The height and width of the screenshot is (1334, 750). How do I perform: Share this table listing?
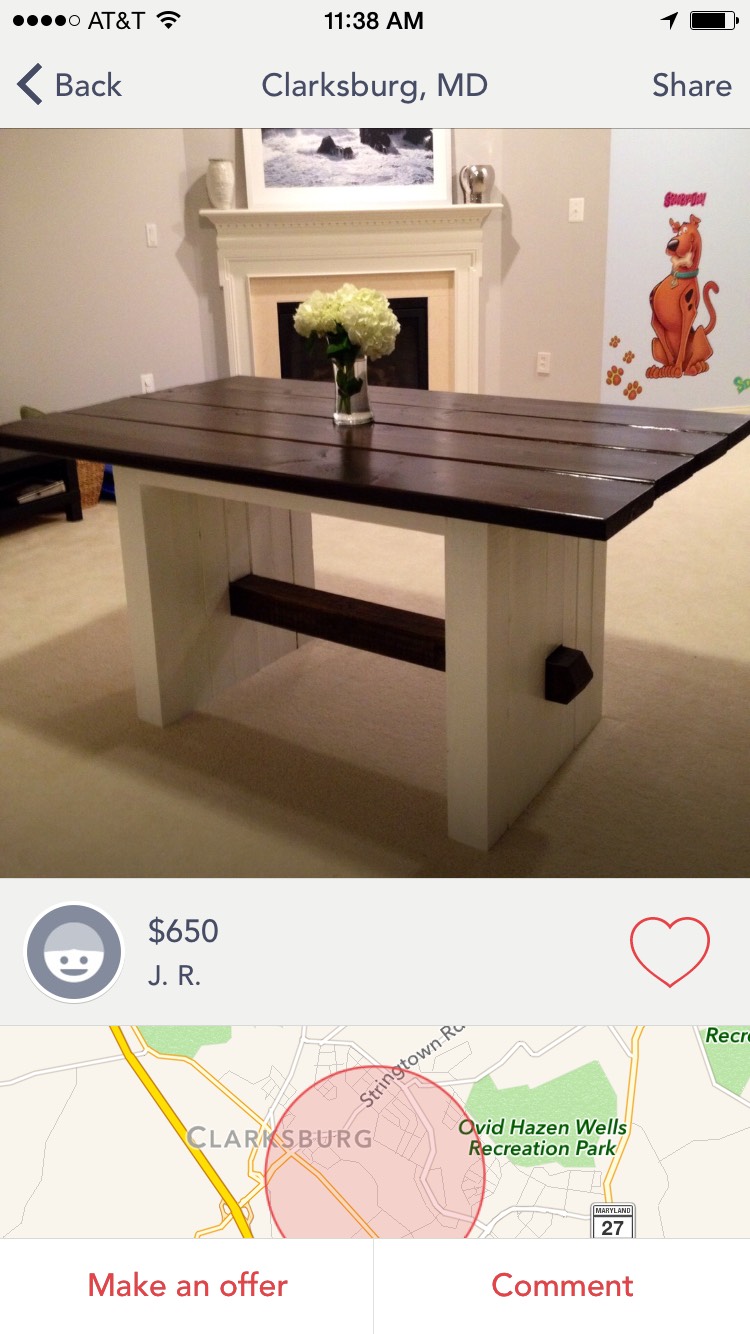[x=691, y=85]
